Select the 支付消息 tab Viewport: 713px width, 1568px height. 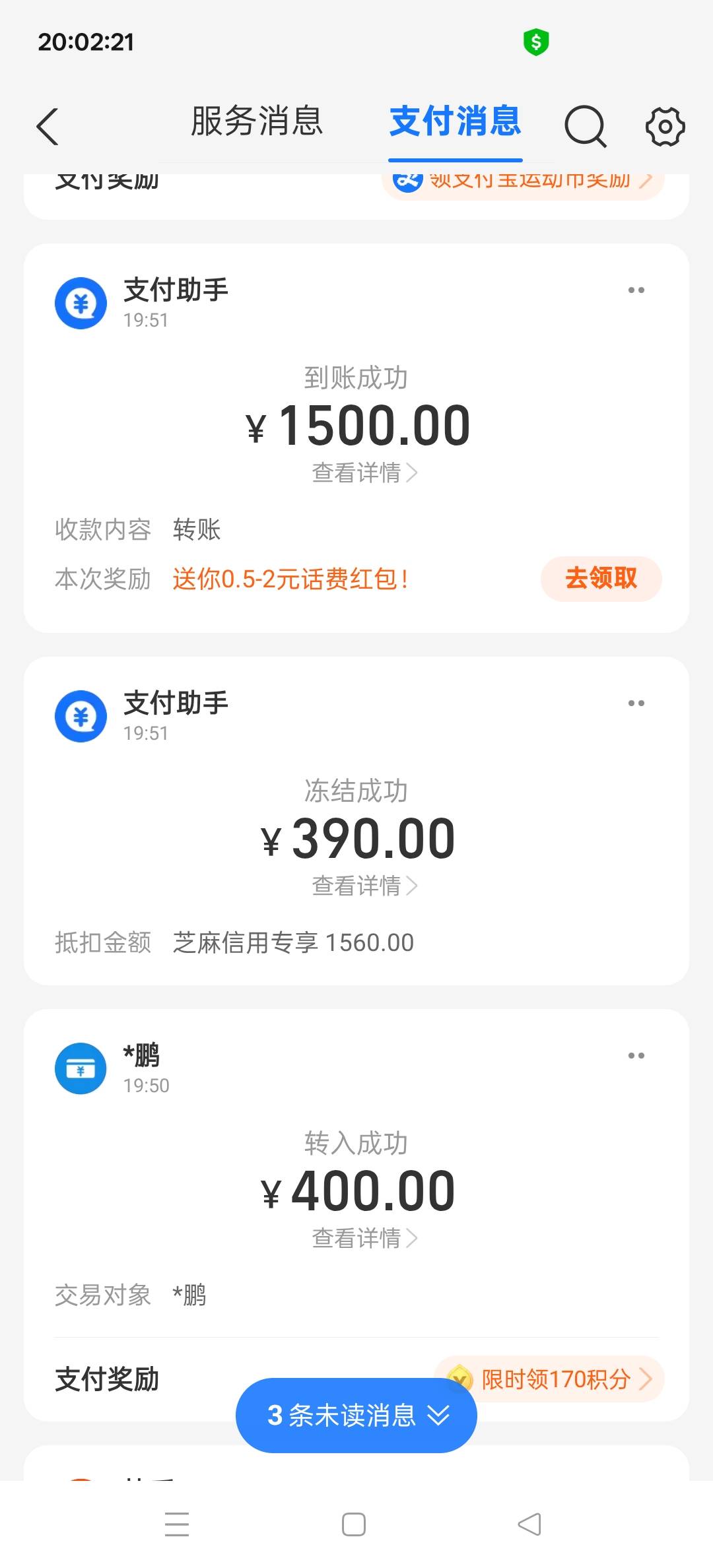[x=456, y=121]
